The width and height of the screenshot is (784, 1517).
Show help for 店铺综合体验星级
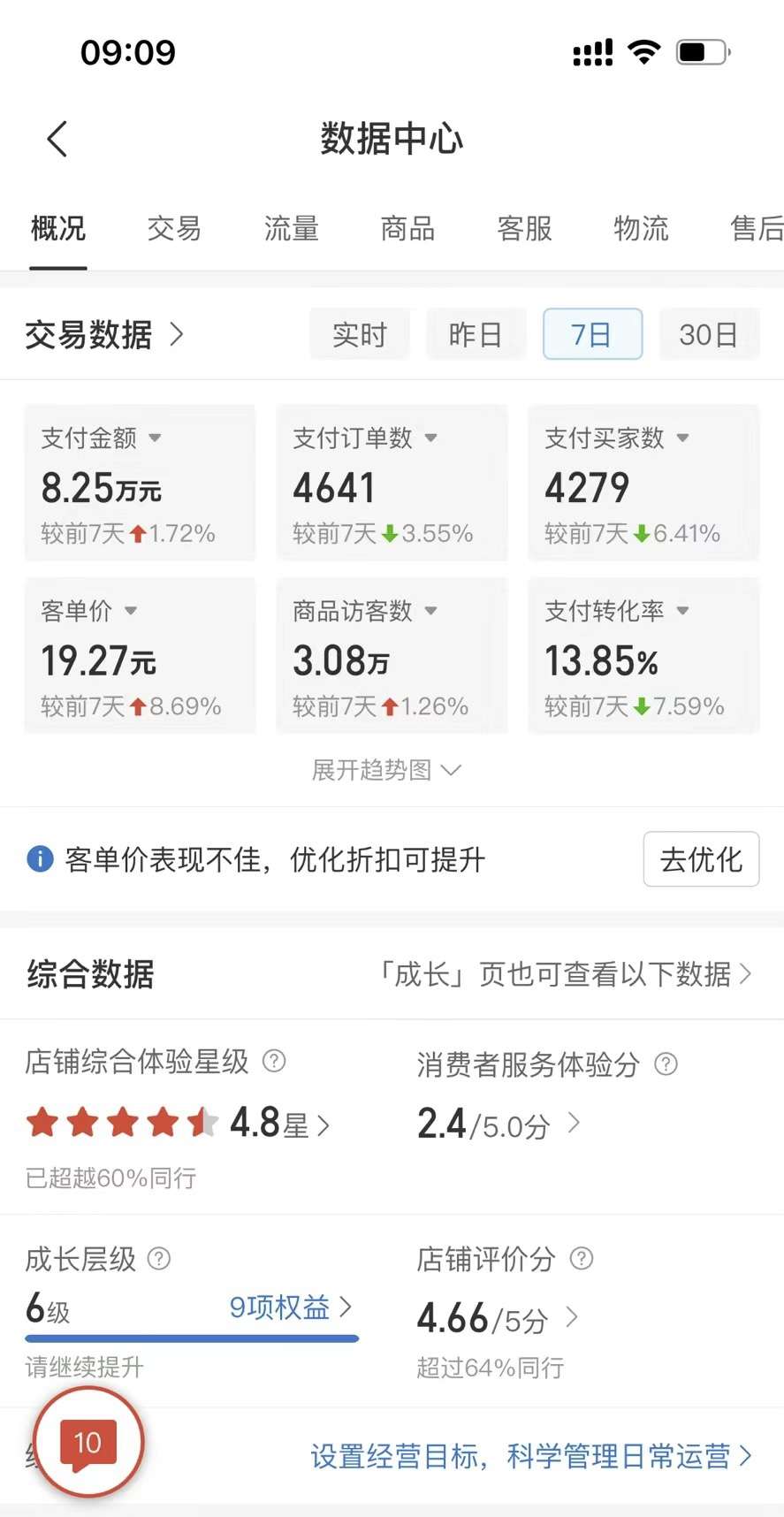point(275,1061)
